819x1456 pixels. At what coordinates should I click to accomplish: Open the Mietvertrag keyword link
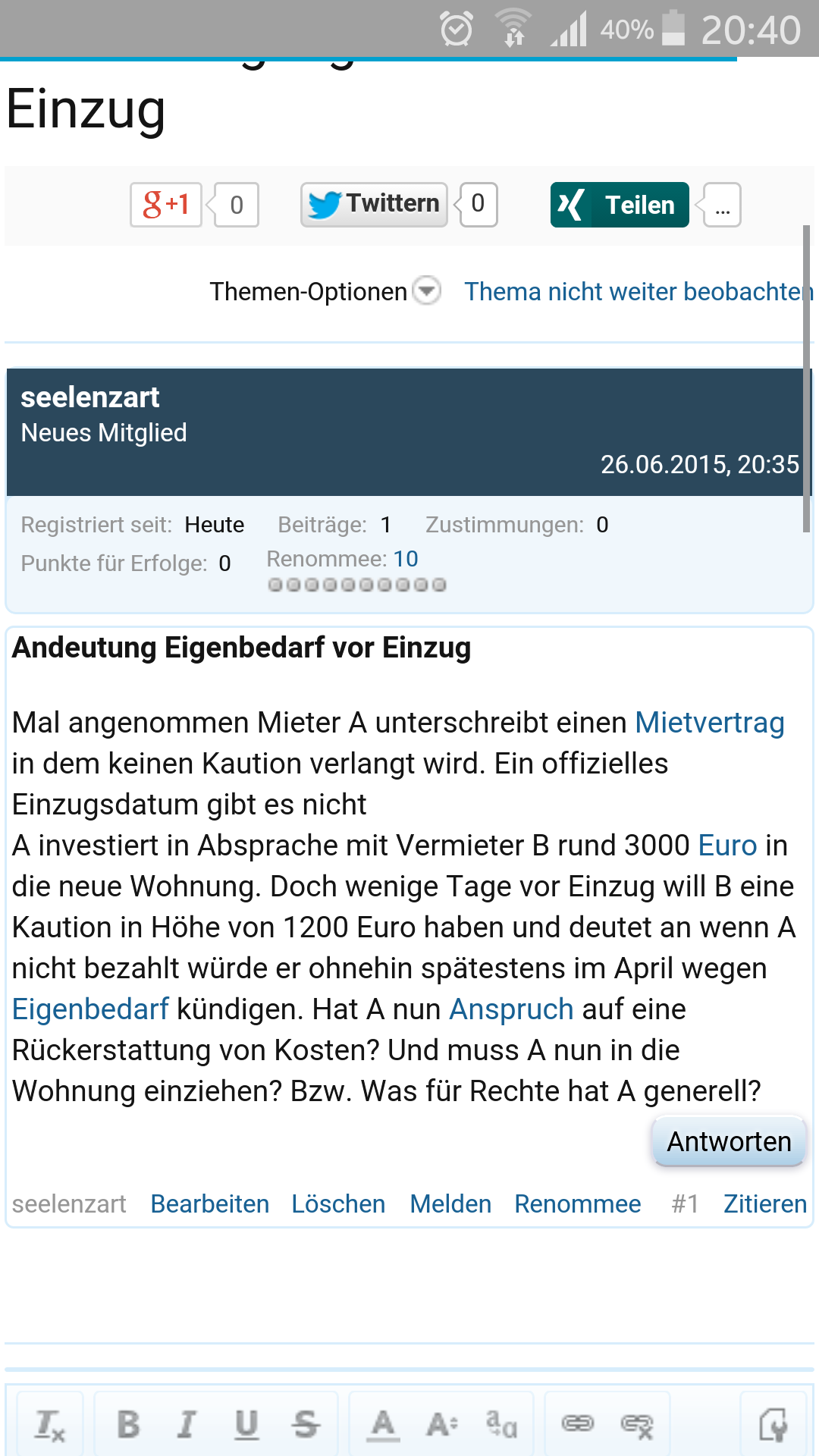pos(709,723)
